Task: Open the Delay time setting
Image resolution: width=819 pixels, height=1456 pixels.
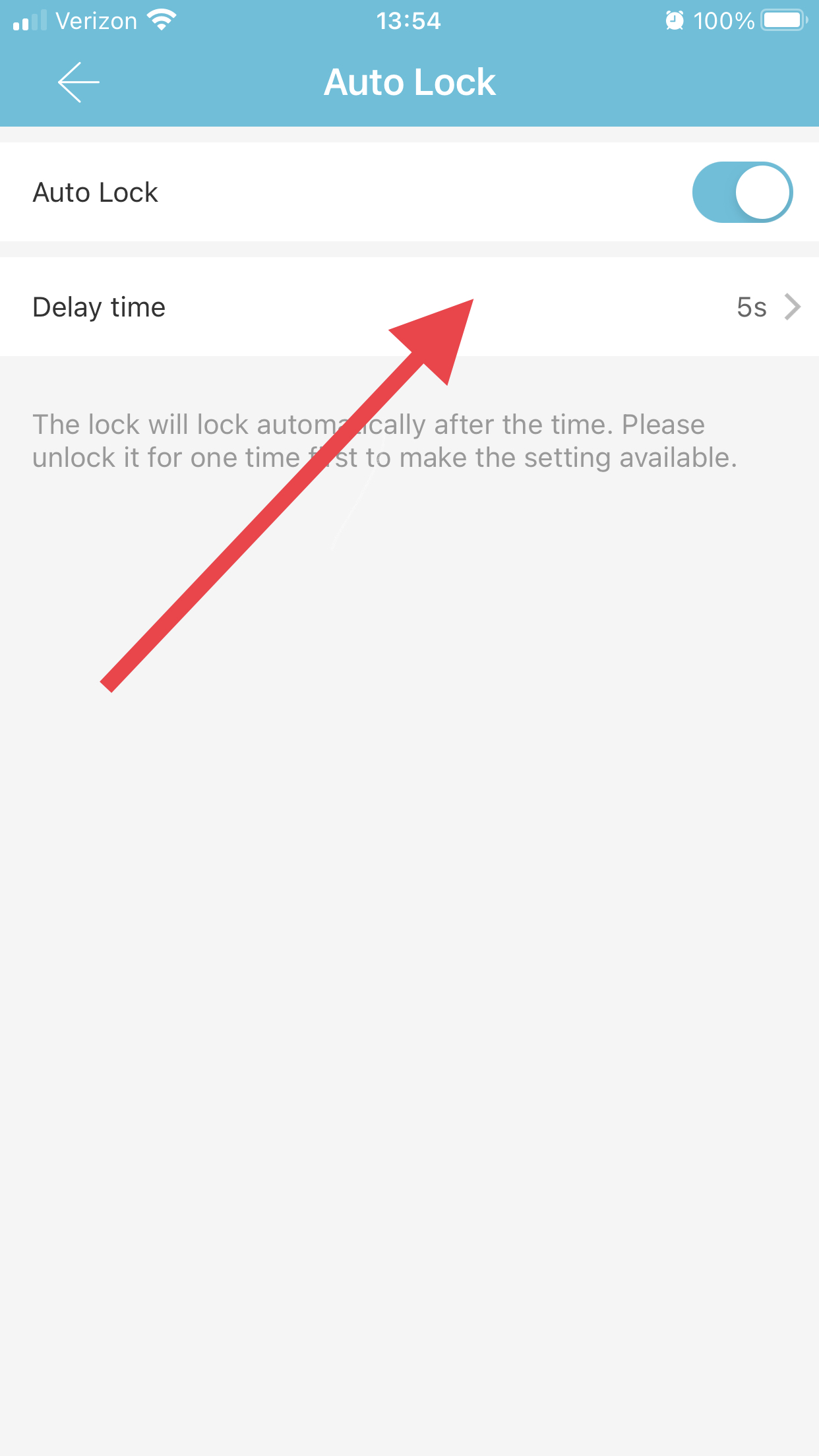Action: click(409, 307)
